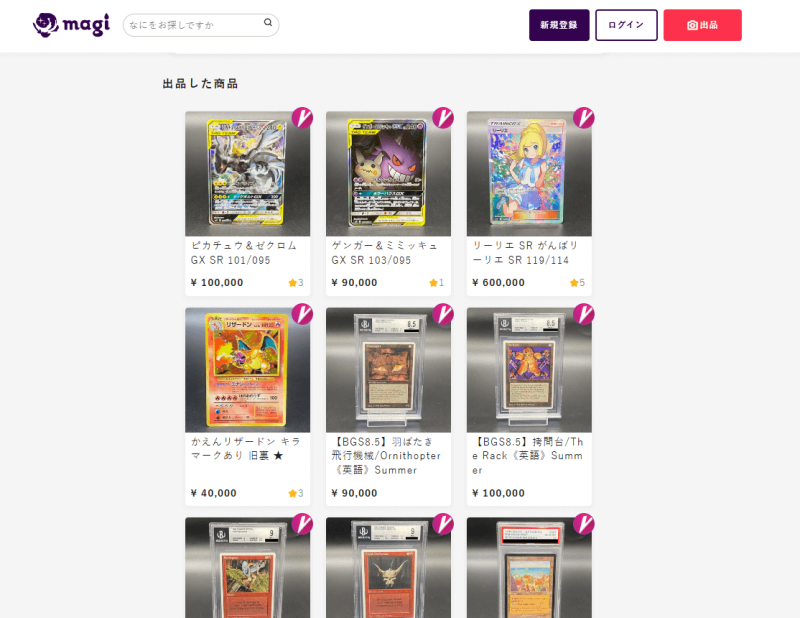This screenshot has height=618, width=800.
Task: Open the ログイン login button
Action: (x=626, y=25)
